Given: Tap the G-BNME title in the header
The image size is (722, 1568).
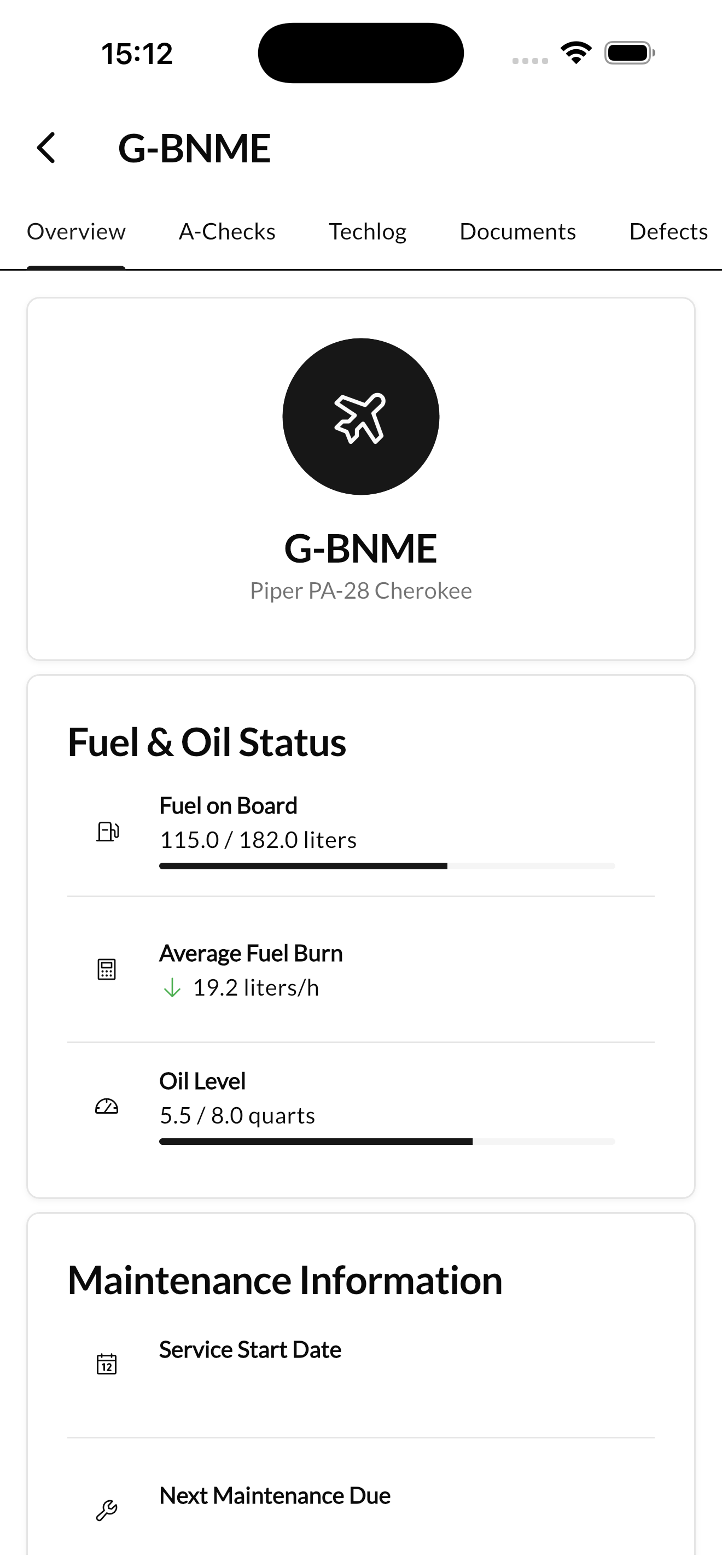Looking at the screenshot, I should click(x=194, y=147).
